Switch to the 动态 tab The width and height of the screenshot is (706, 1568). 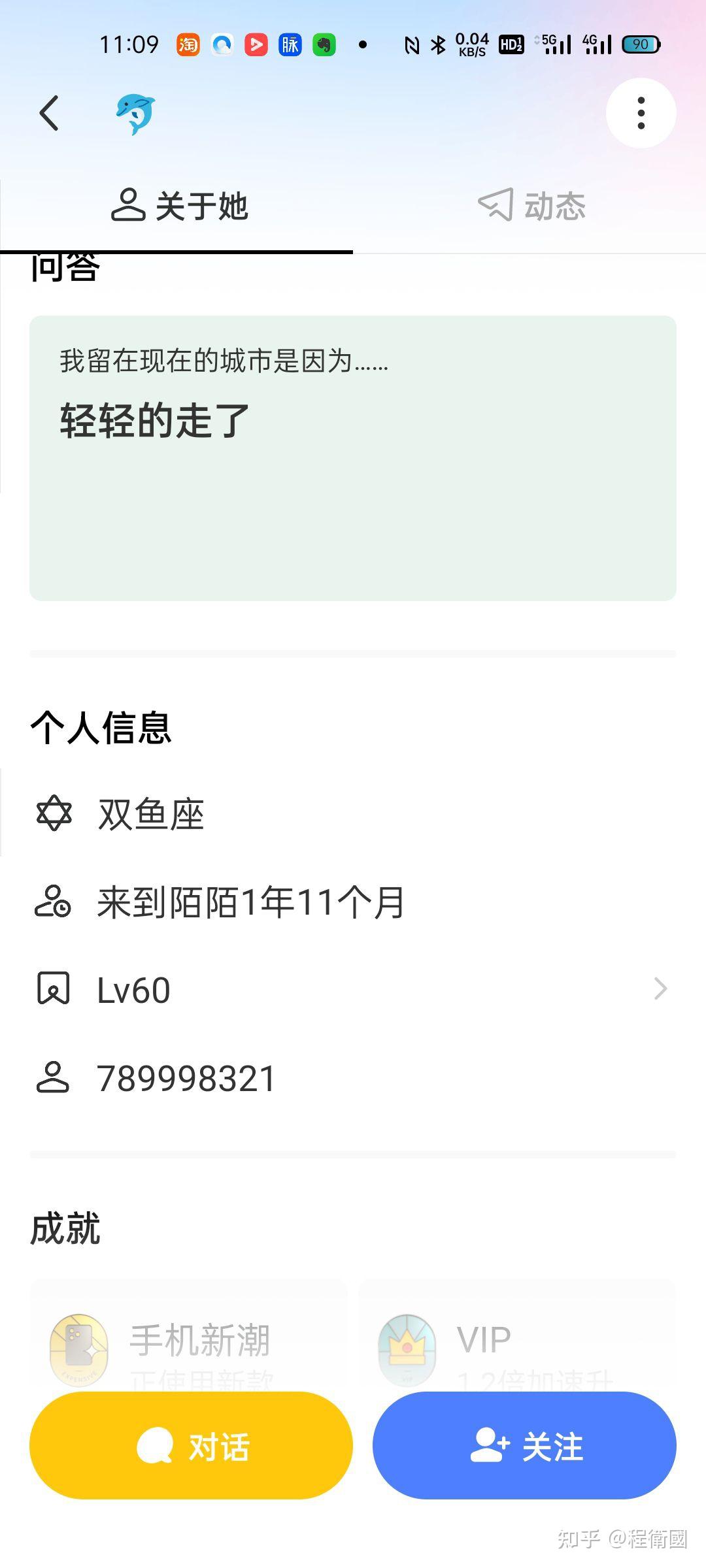coord(531,206)
